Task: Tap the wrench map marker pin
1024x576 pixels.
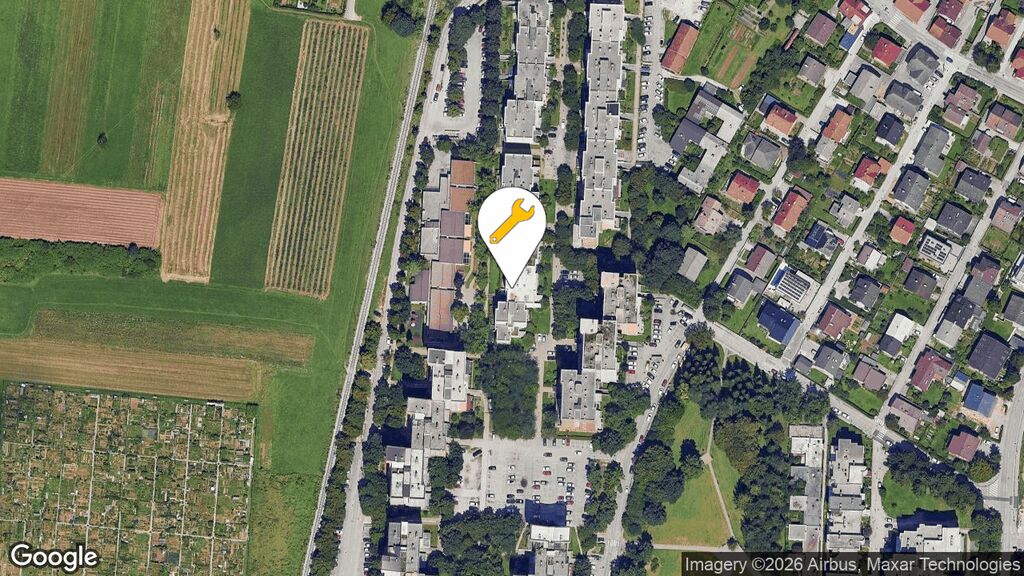Action: [511, 224]
